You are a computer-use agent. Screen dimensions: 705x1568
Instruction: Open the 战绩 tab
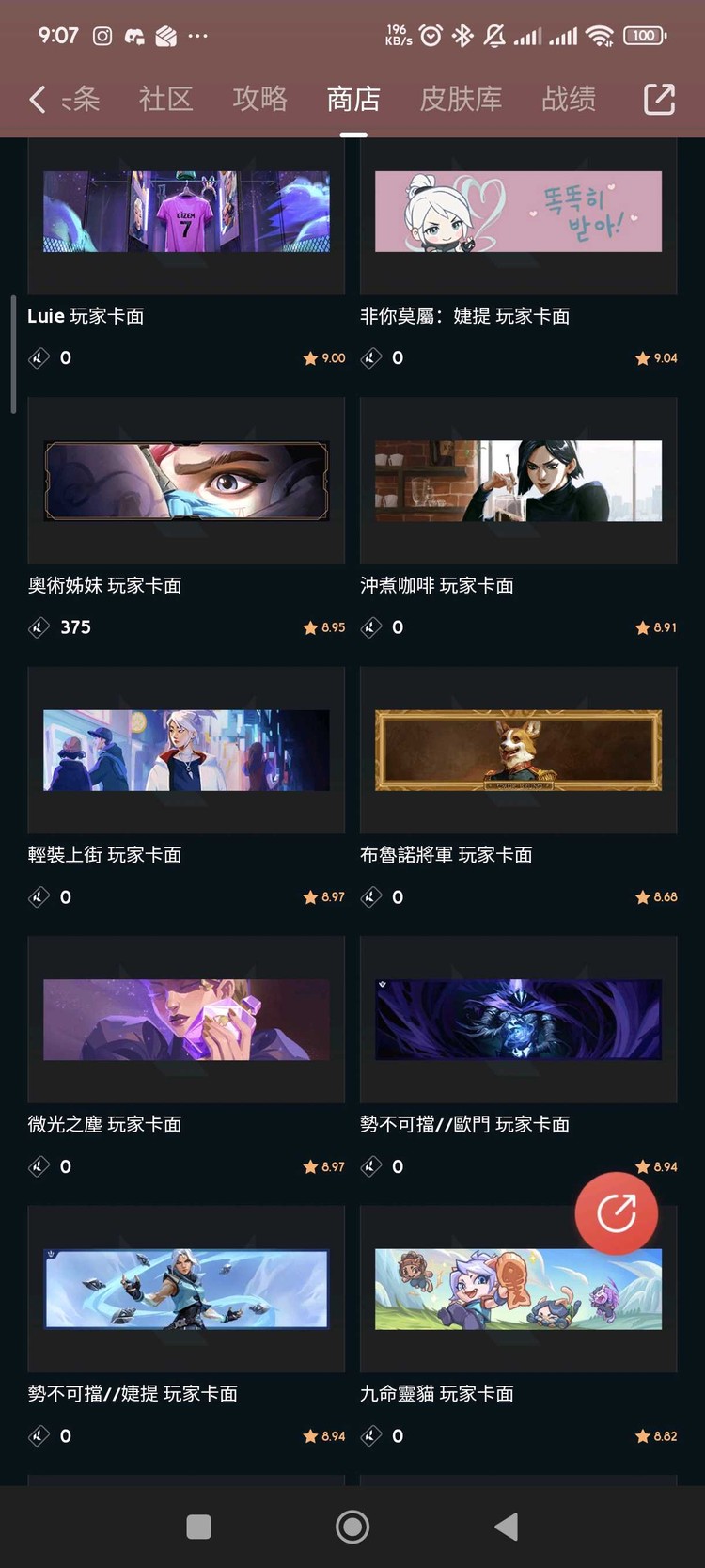pos(568,98)
